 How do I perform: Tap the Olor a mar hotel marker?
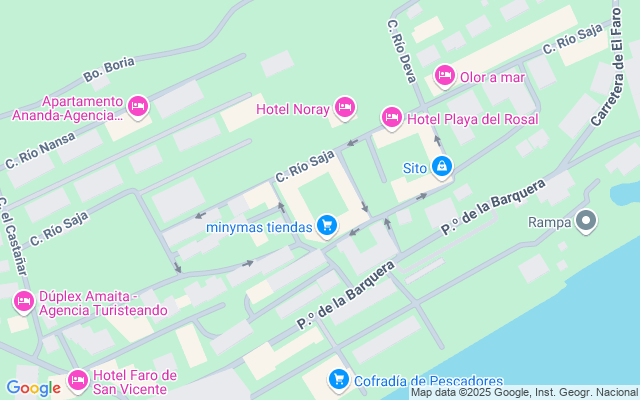445,75
